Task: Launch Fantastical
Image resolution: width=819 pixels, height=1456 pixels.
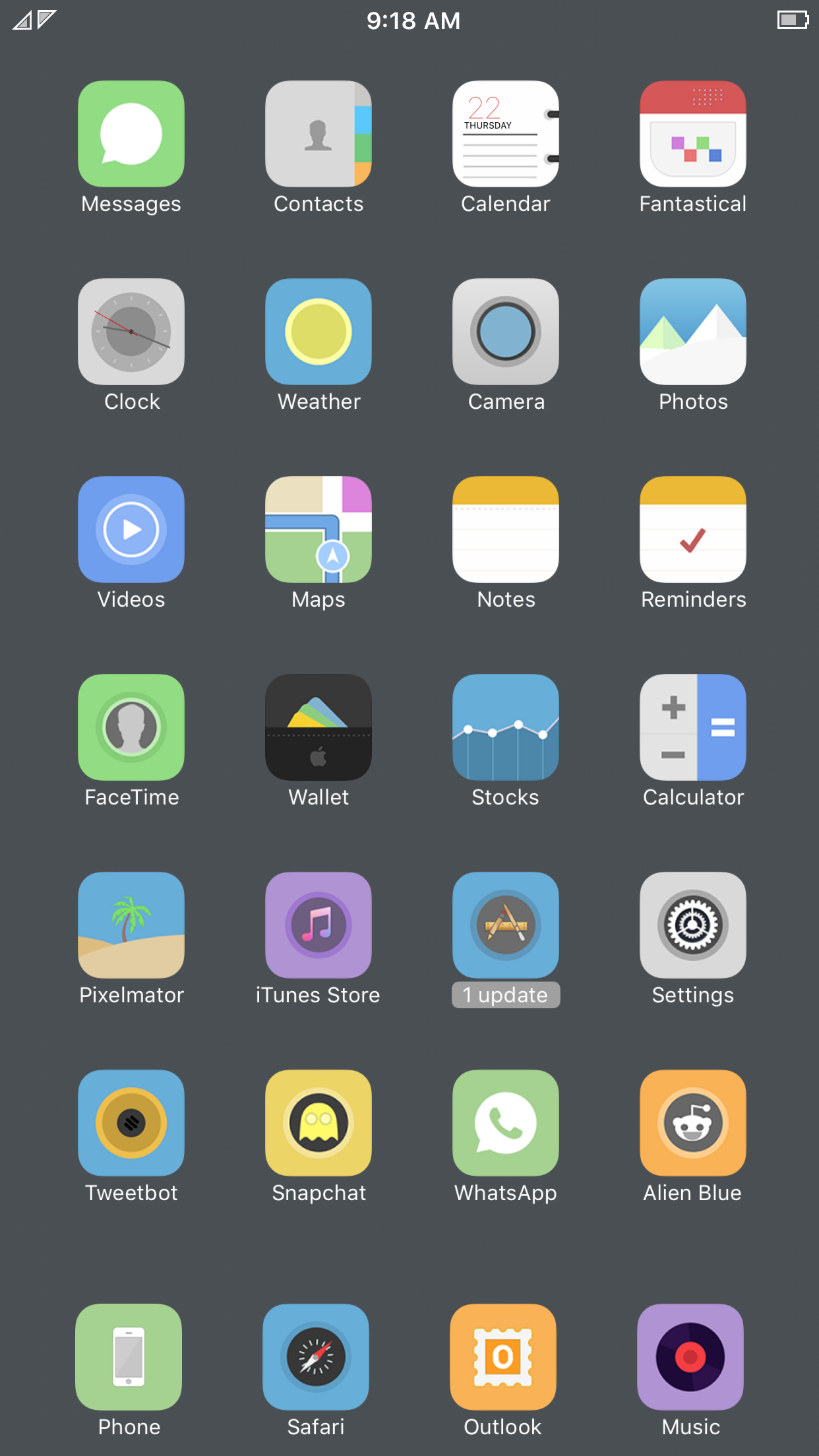Action: tap(693, 134)
